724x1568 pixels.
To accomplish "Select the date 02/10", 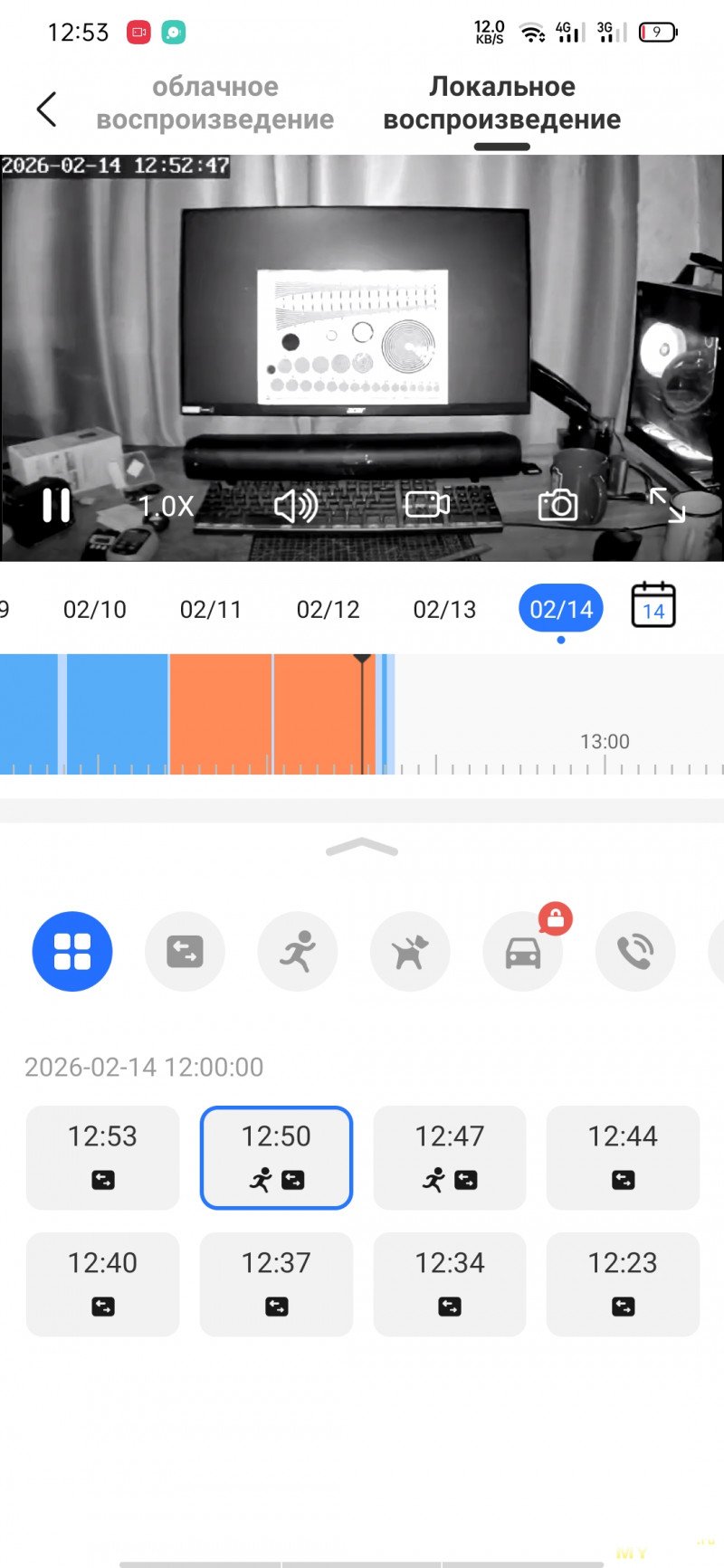I will 95,609.
